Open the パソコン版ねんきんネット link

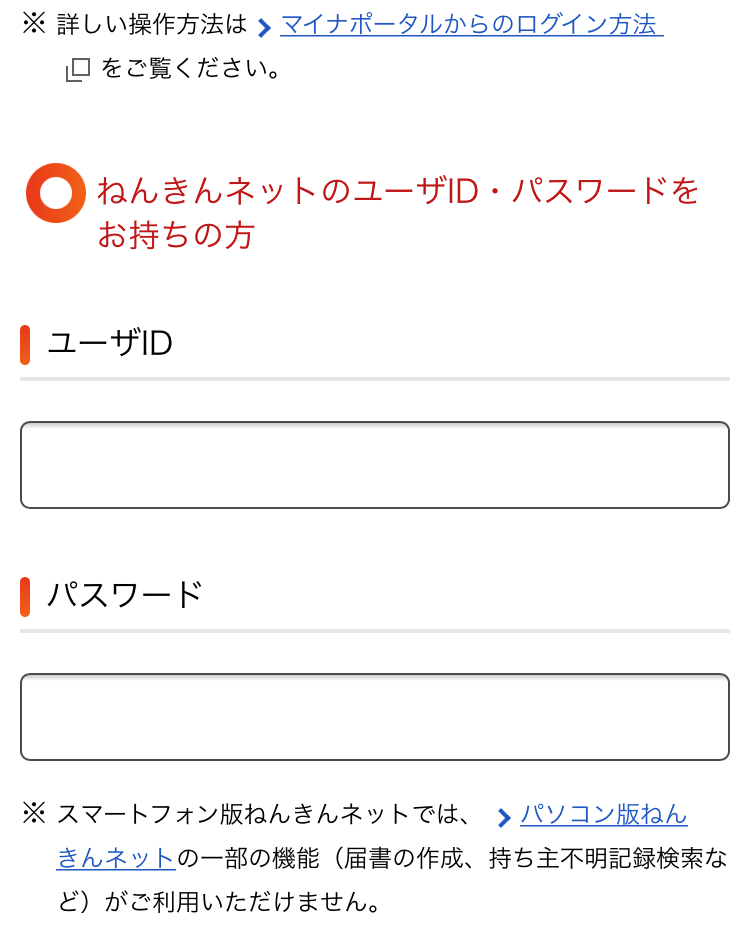pos(603,815)
